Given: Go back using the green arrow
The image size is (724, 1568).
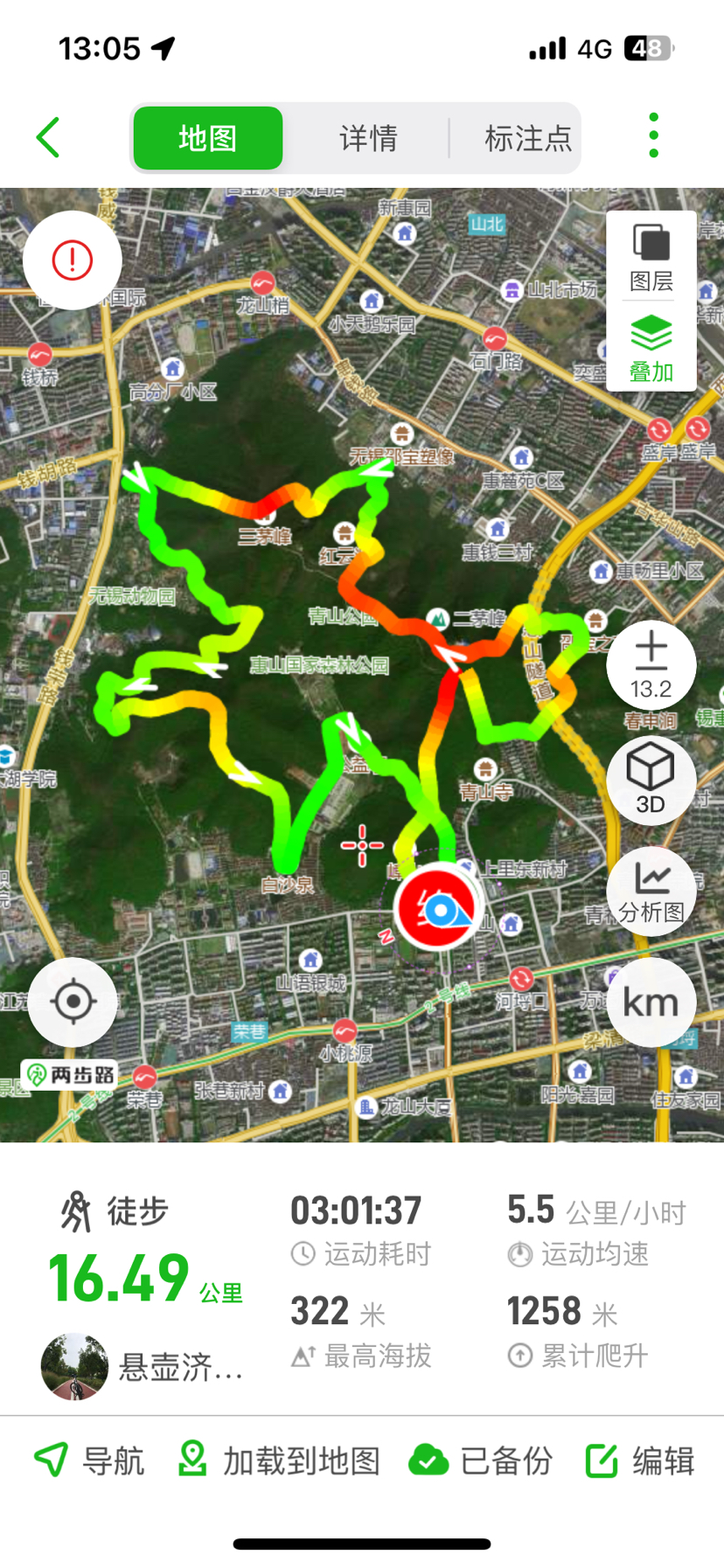Looking at the screenshot, I should click(x=49, y=138).
